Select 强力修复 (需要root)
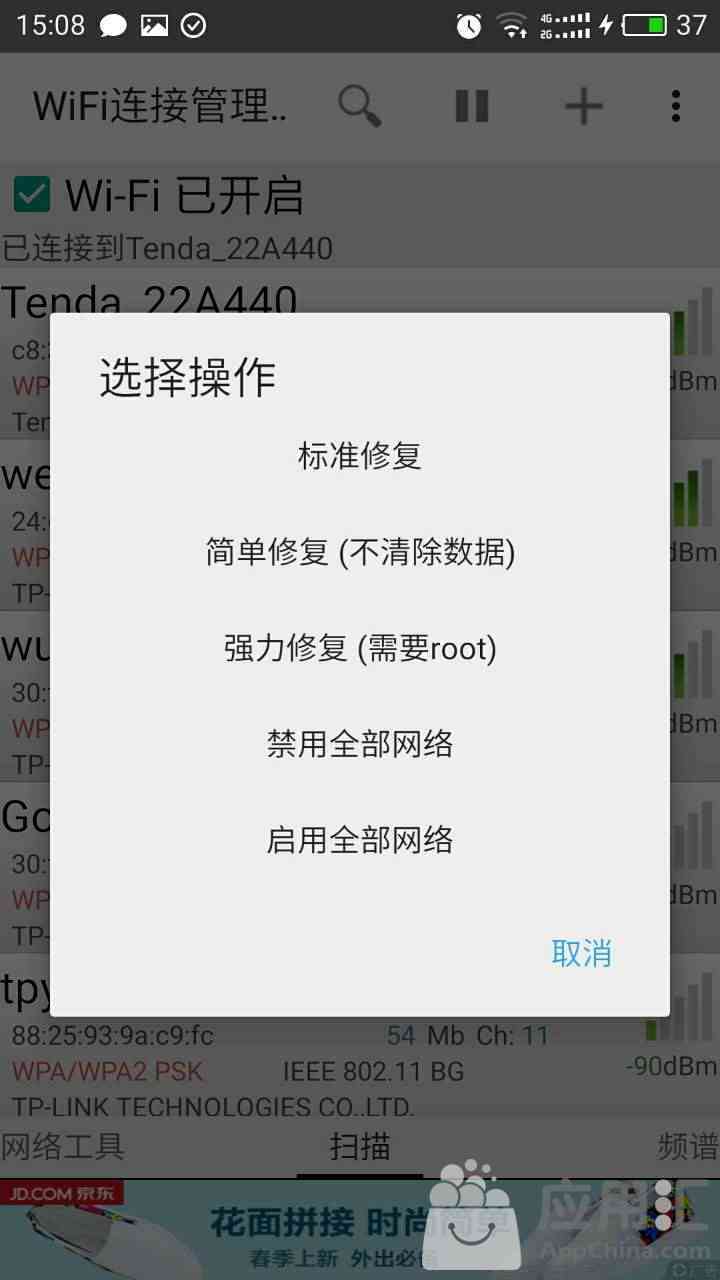The width and height of the screenshot is (720, 1280). pyautogui.click(x=359, y=648)
